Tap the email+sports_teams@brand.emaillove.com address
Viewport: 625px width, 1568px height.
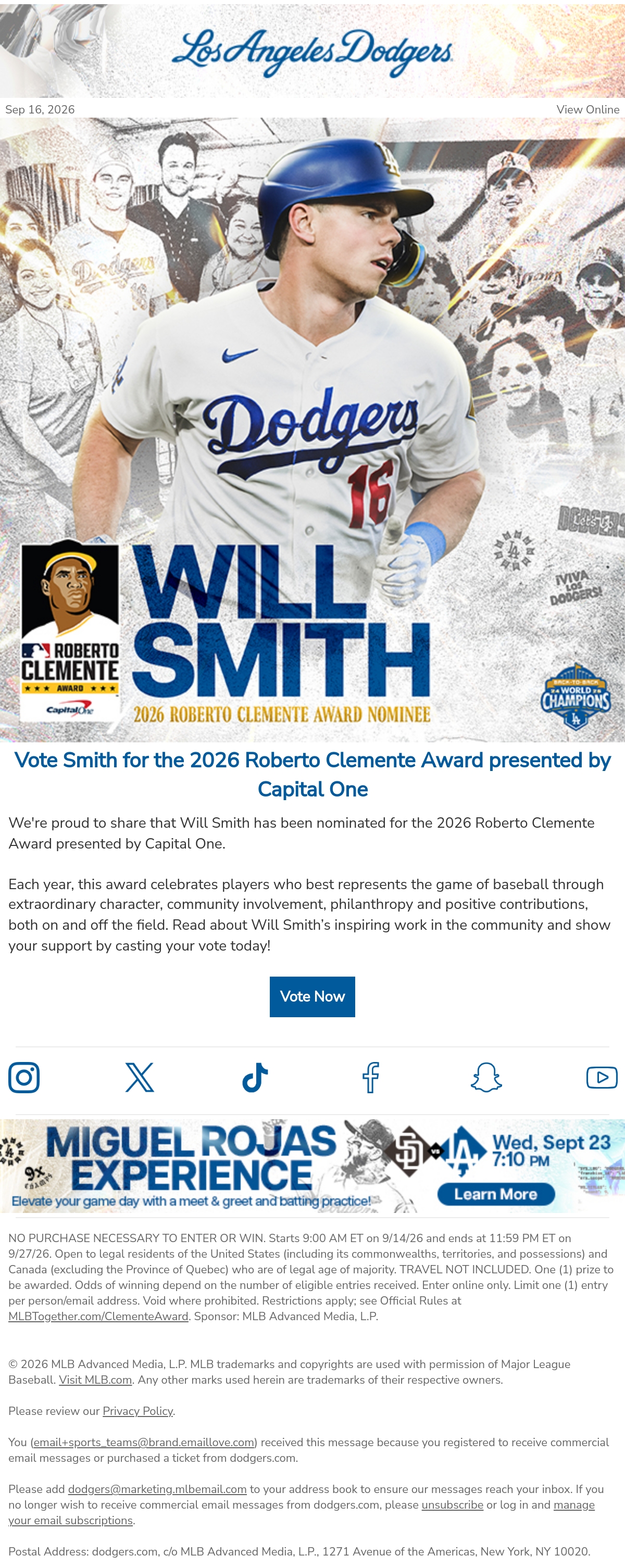point(144,1442)
